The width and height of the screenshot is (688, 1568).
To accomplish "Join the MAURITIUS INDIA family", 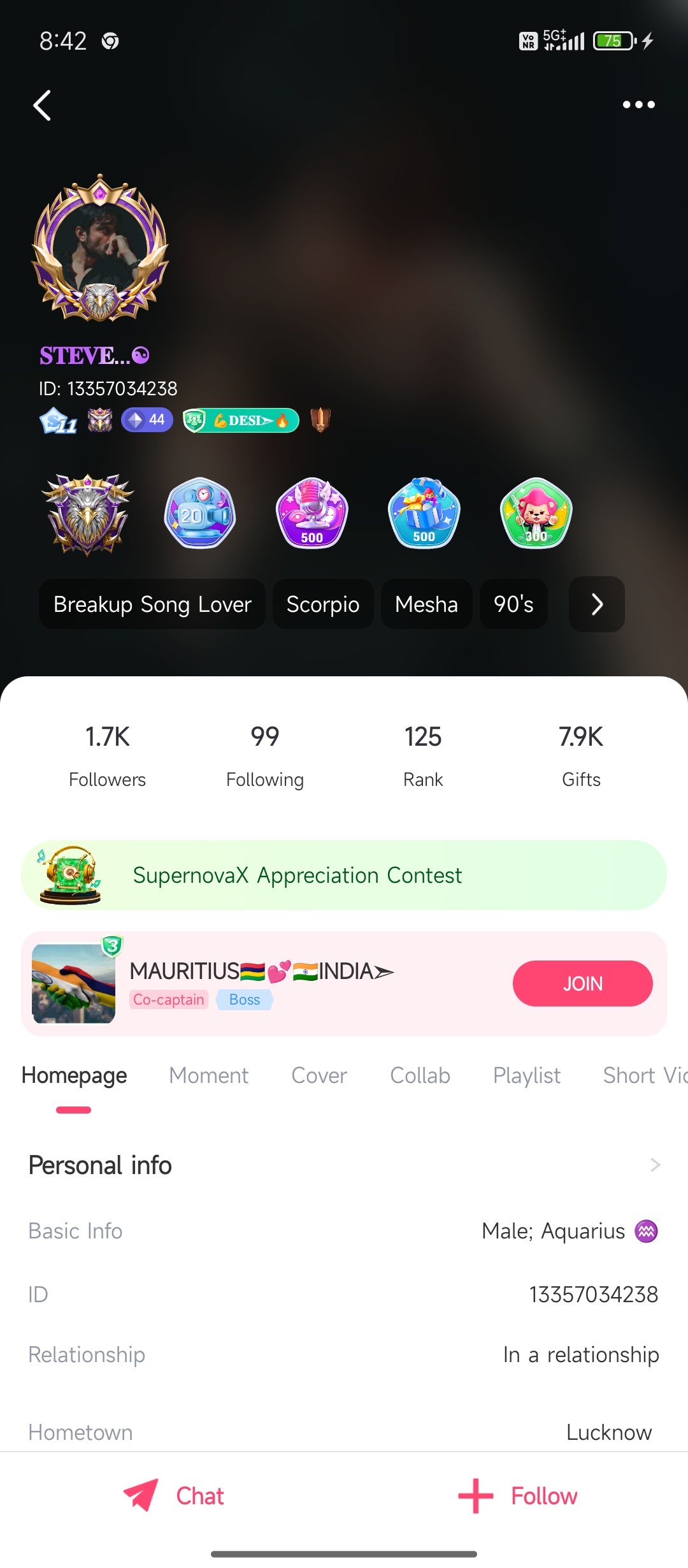I will (x=582, y=984).
